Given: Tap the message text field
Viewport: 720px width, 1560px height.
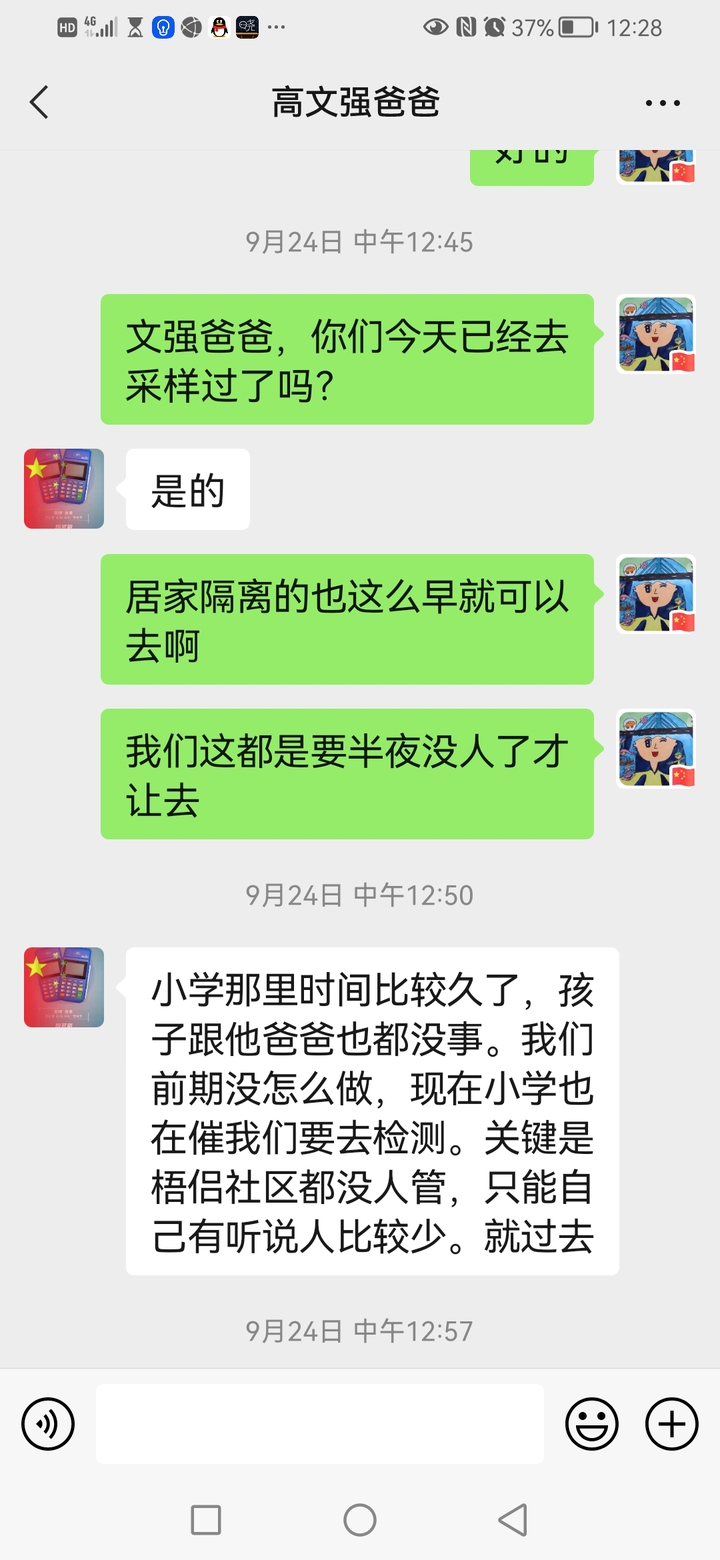Looking at the screenshot, I should tap(320, 1423).
